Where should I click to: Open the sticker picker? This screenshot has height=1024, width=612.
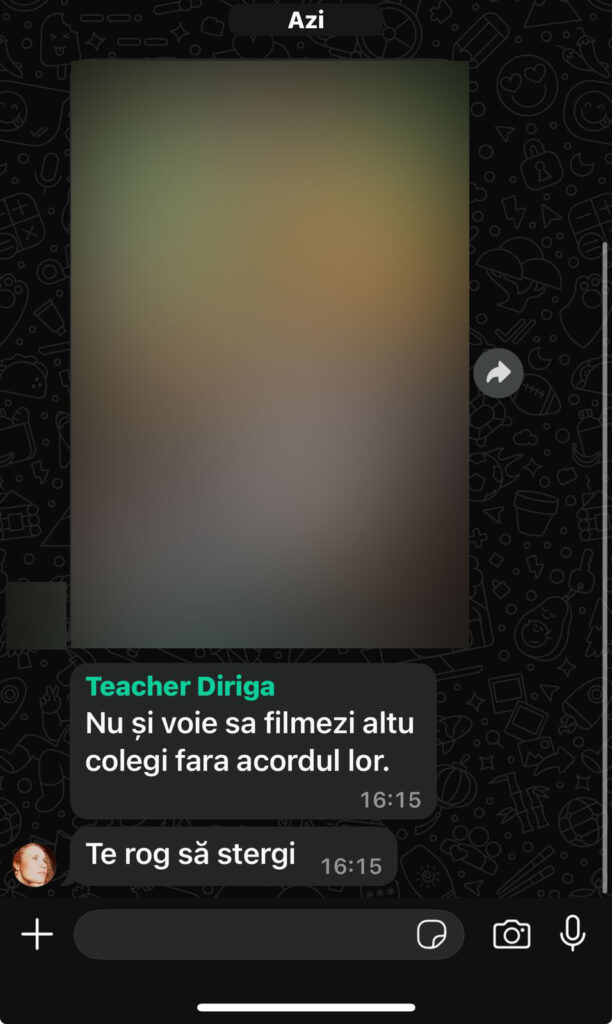click(431, 935)
